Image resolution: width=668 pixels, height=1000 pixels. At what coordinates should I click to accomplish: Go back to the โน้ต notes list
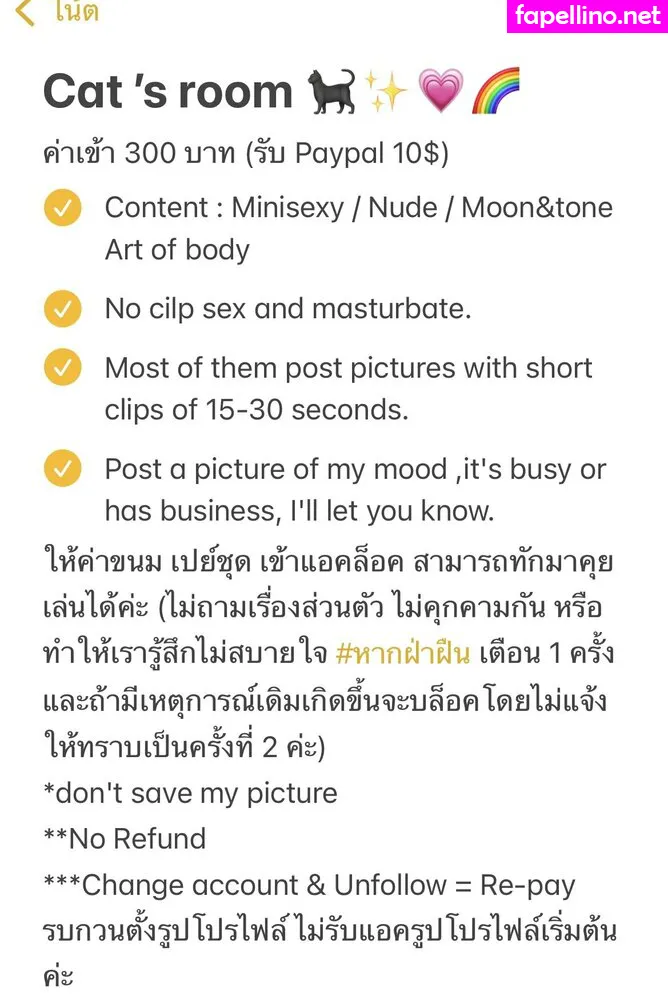(x=55, y=12)
